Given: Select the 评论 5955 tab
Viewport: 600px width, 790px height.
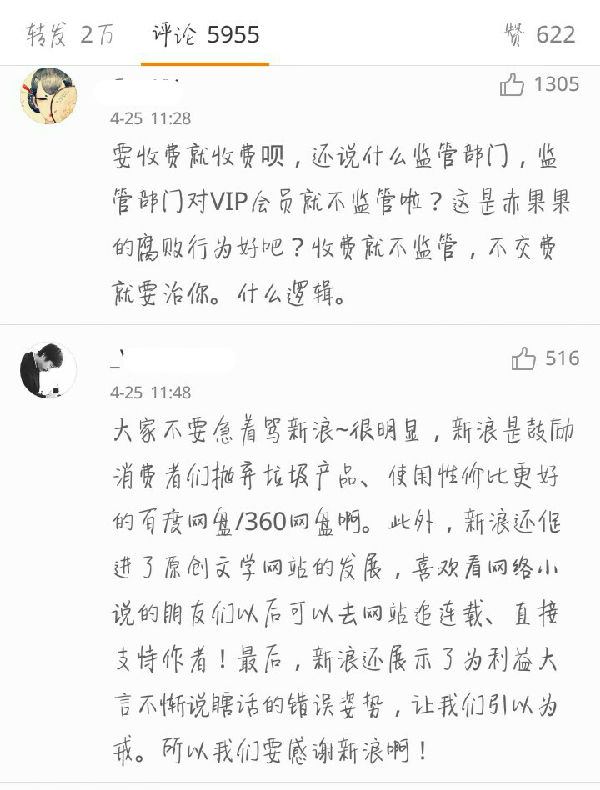Looking at the screenshot, I should tap(205, 35).
